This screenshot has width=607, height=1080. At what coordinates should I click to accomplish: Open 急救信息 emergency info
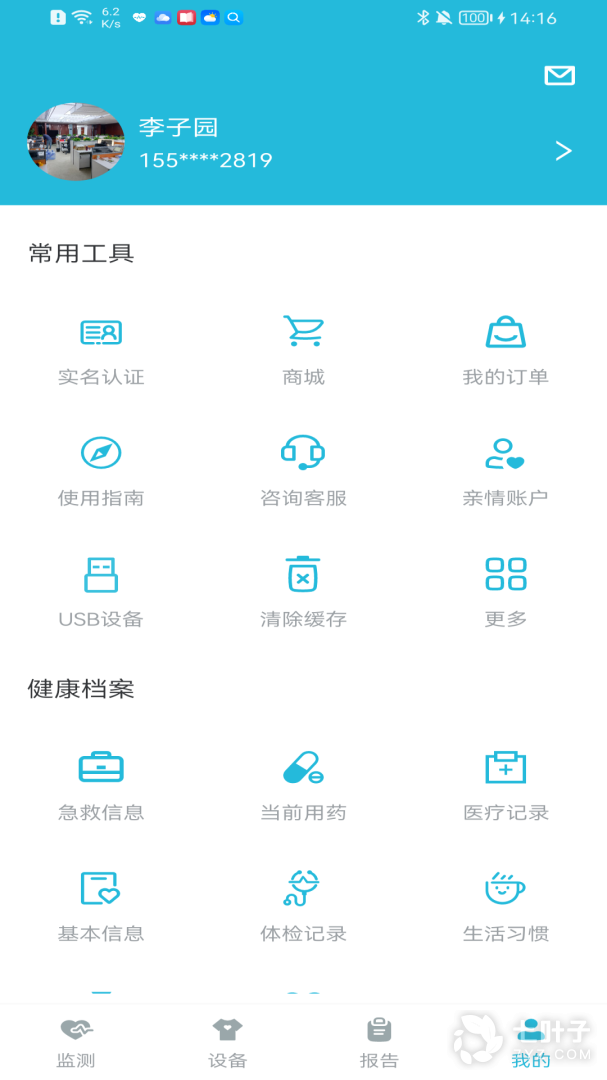(101, 785)
